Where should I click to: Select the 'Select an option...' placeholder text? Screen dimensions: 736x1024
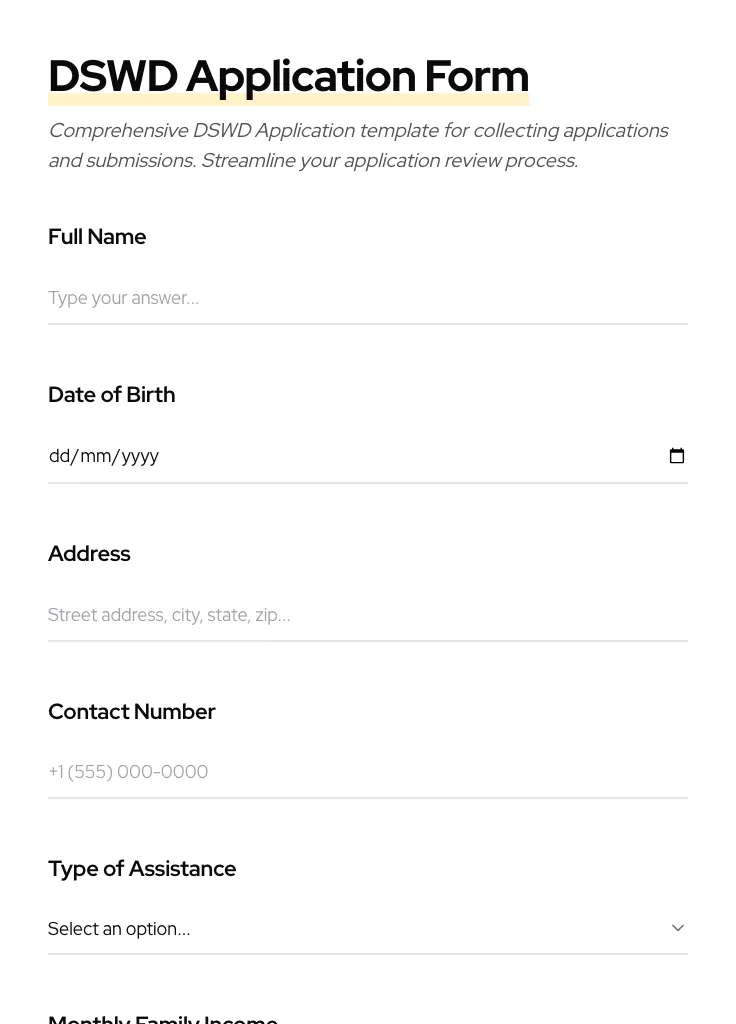119,928
